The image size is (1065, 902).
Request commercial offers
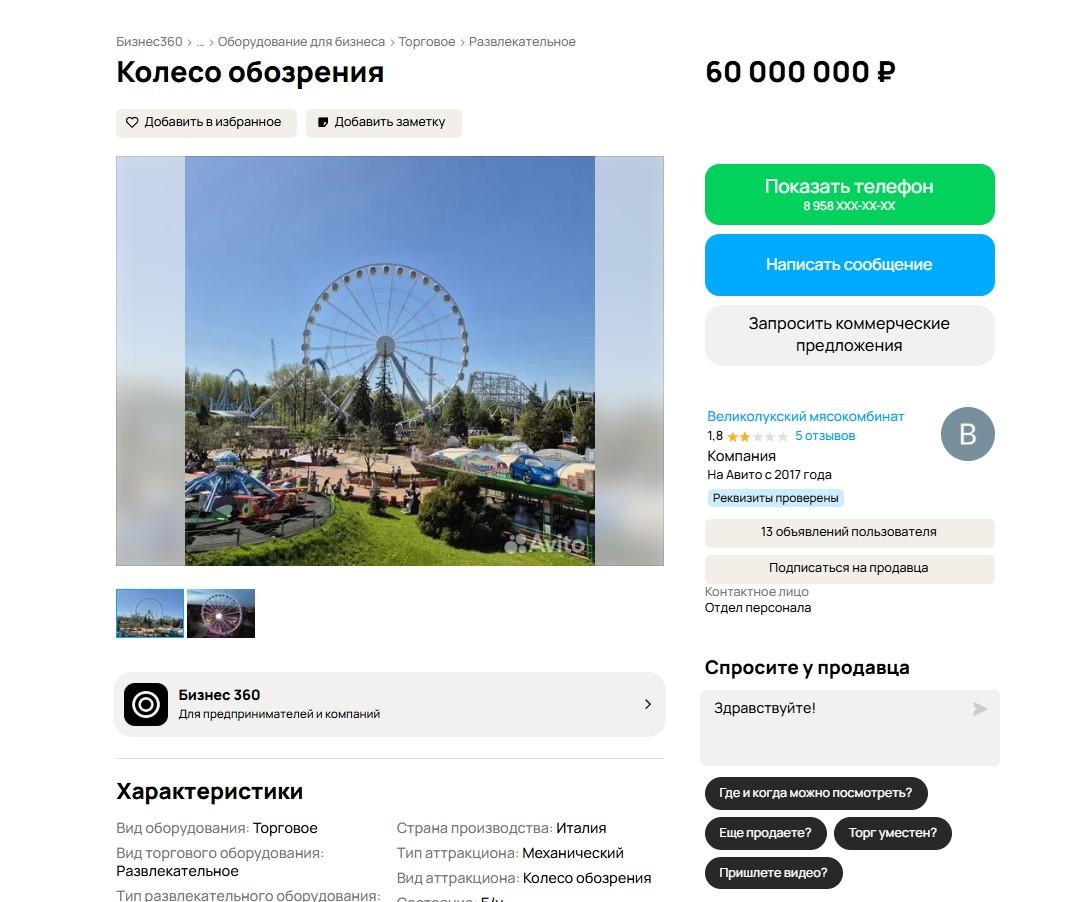[x=849, y=335]
